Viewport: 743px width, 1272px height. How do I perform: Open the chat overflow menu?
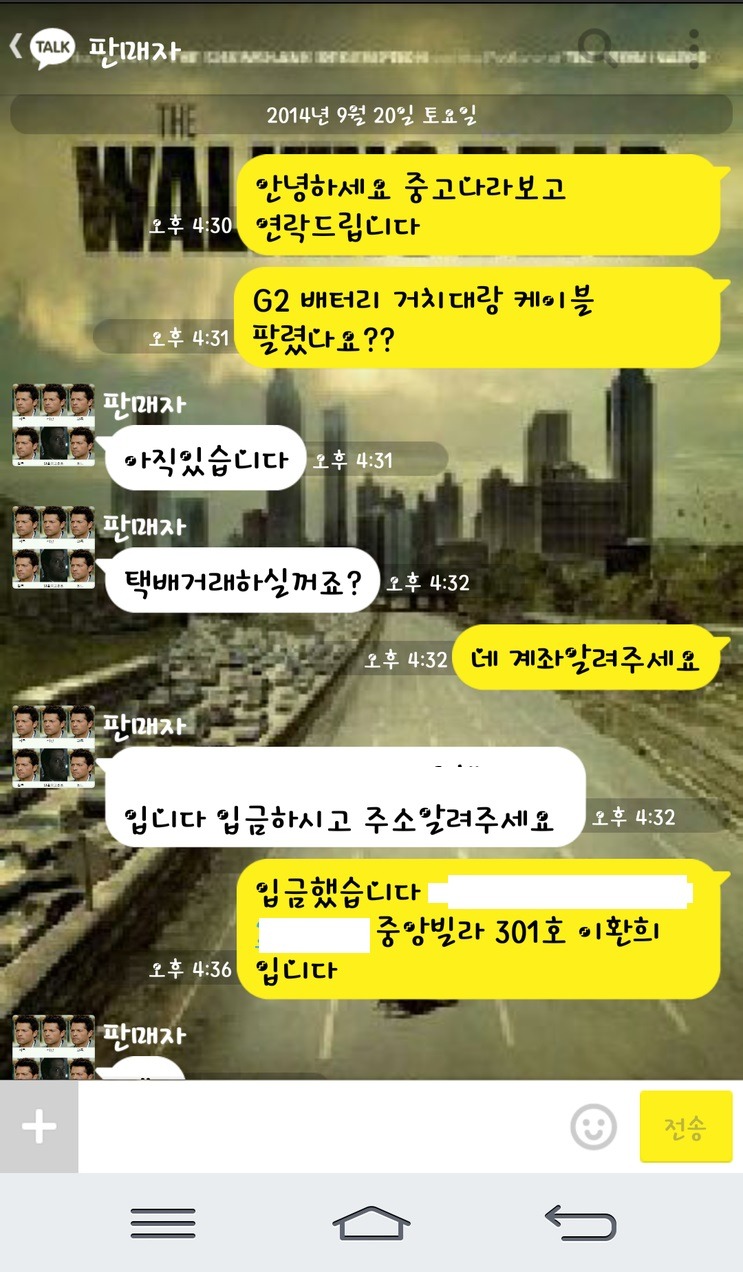pos(694,46)
